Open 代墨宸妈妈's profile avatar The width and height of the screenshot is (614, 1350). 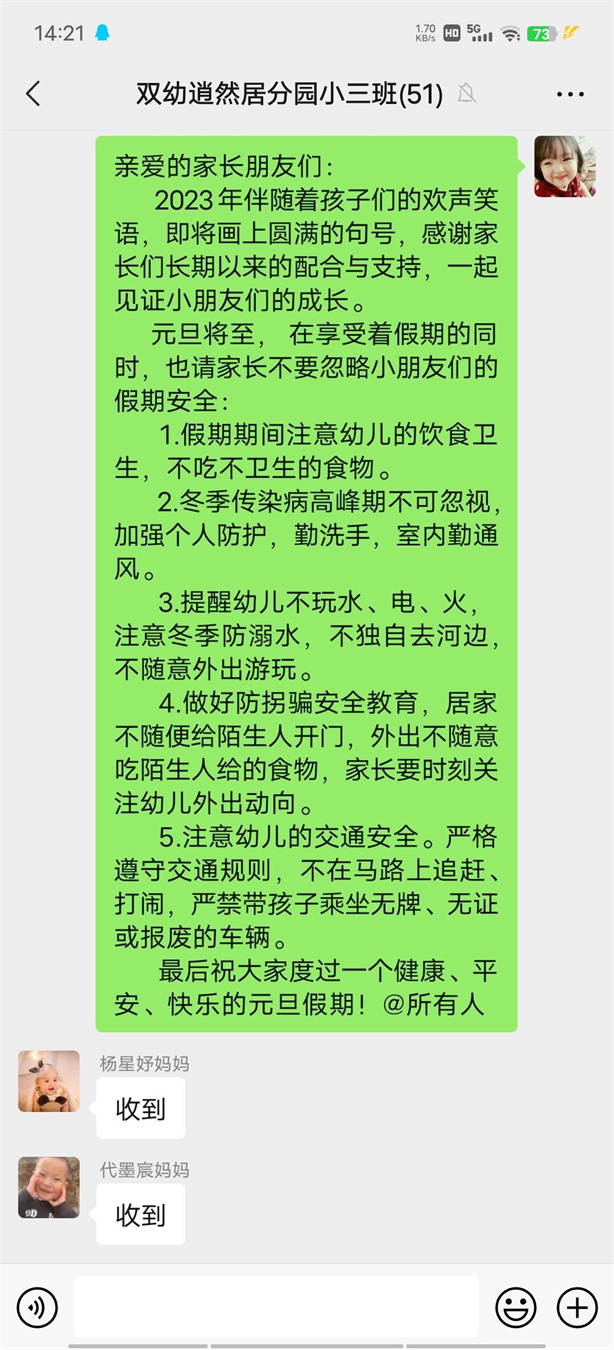click(49, 1187)
